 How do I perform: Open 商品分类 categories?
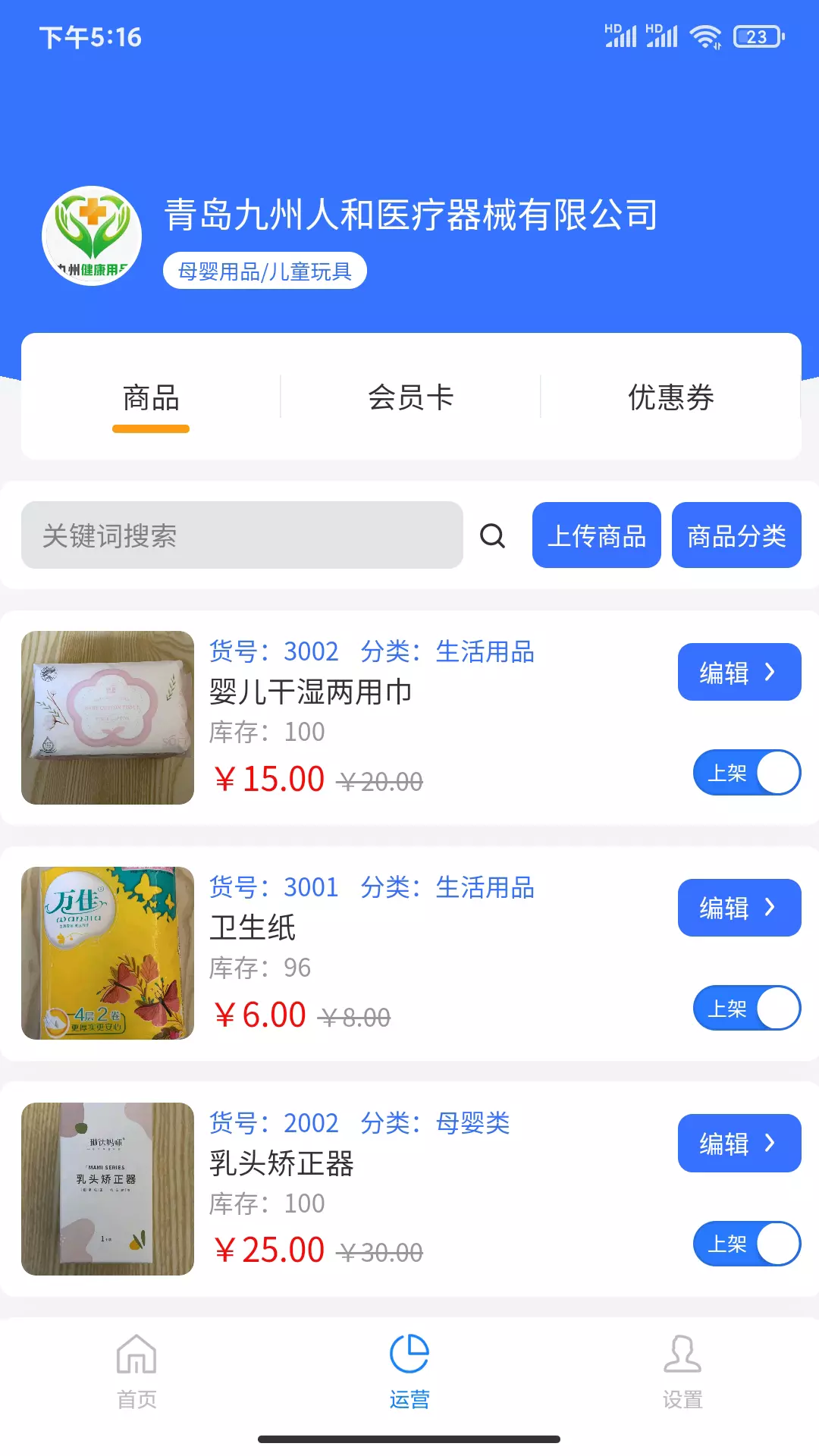pos(736,535)
